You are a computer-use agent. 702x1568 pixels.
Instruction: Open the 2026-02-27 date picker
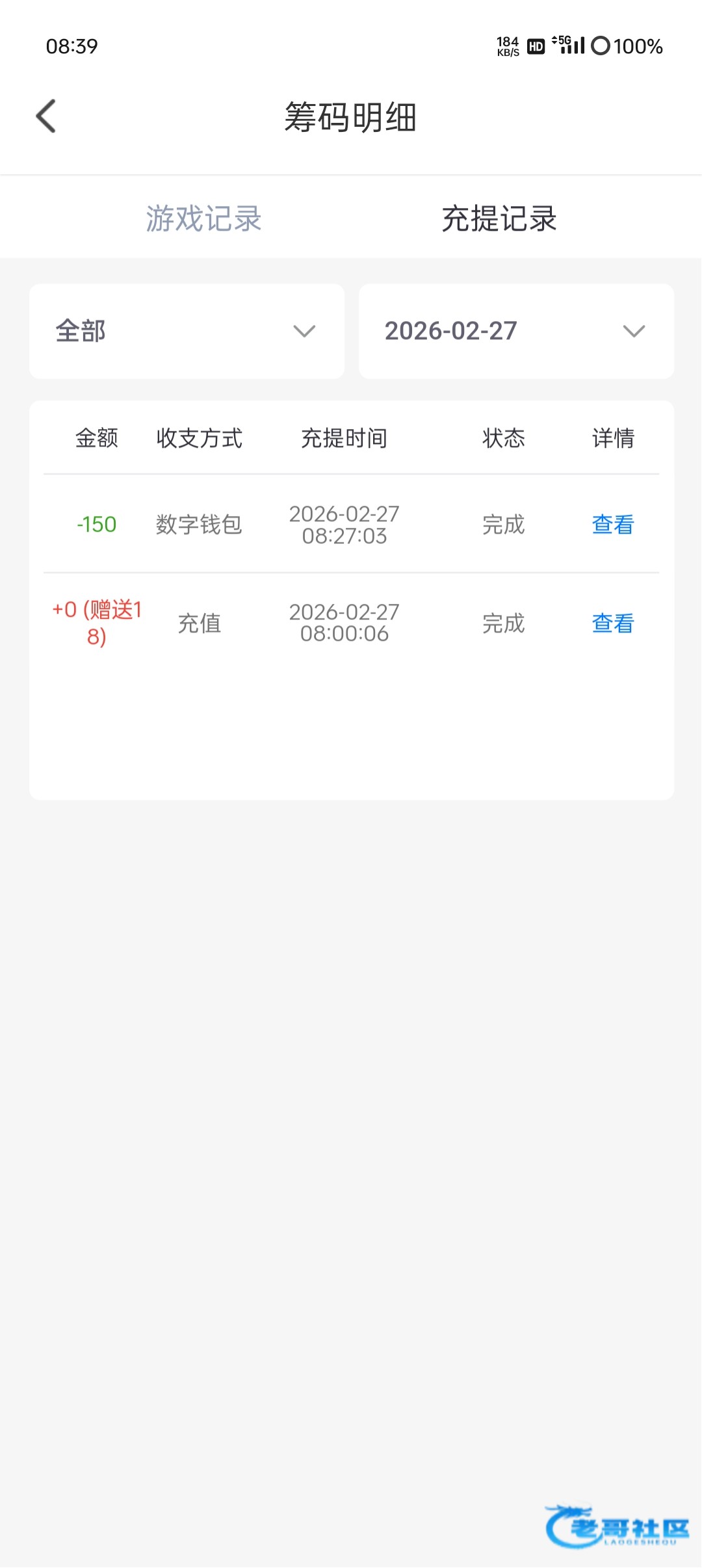click(x=516, y=332)
